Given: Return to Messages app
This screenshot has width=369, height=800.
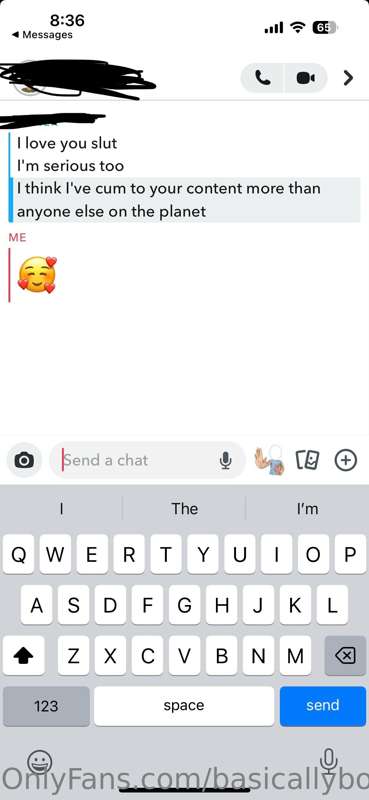Looking at the screenshot, I should [42, 35].
